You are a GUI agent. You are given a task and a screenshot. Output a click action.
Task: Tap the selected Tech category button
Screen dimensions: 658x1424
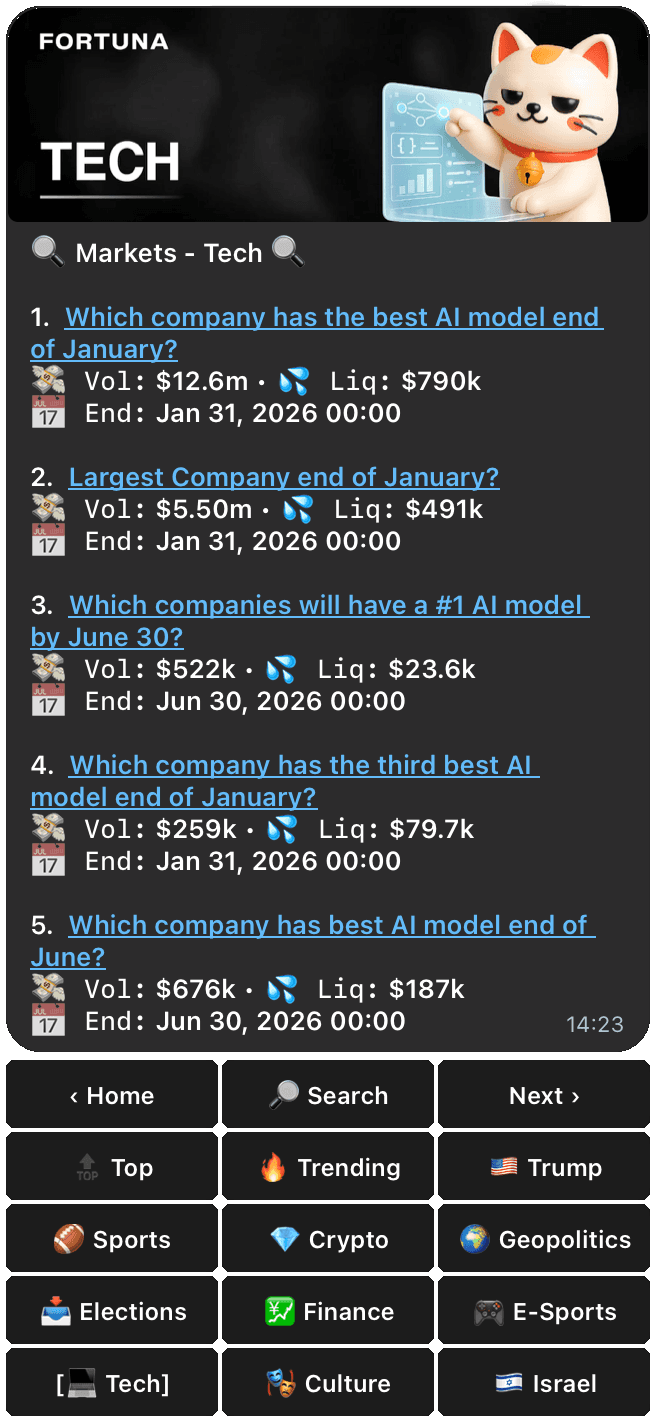(x=112, y=1384)
